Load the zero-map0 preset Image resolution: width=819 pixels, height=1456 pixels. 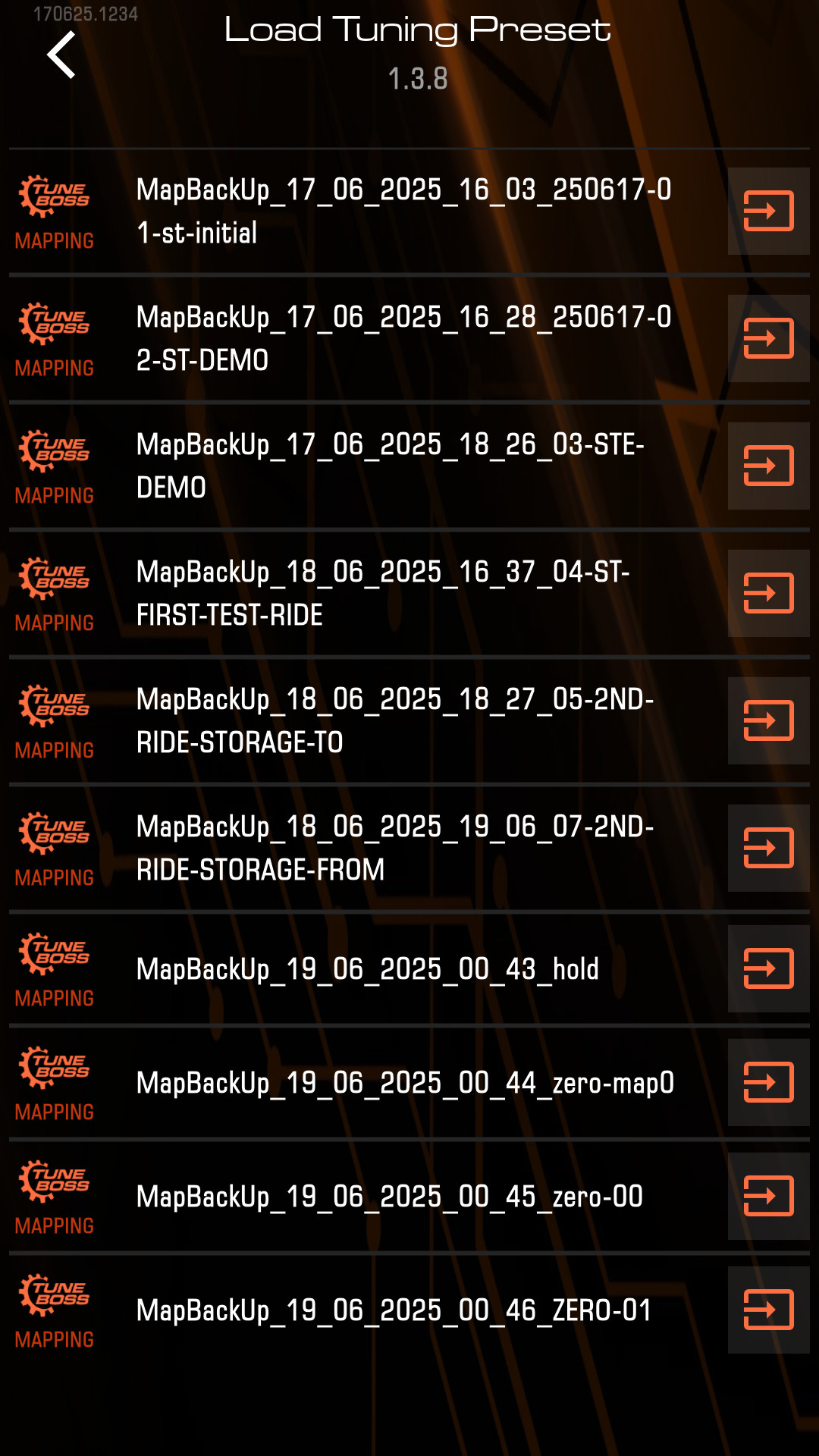[768, 1082]
